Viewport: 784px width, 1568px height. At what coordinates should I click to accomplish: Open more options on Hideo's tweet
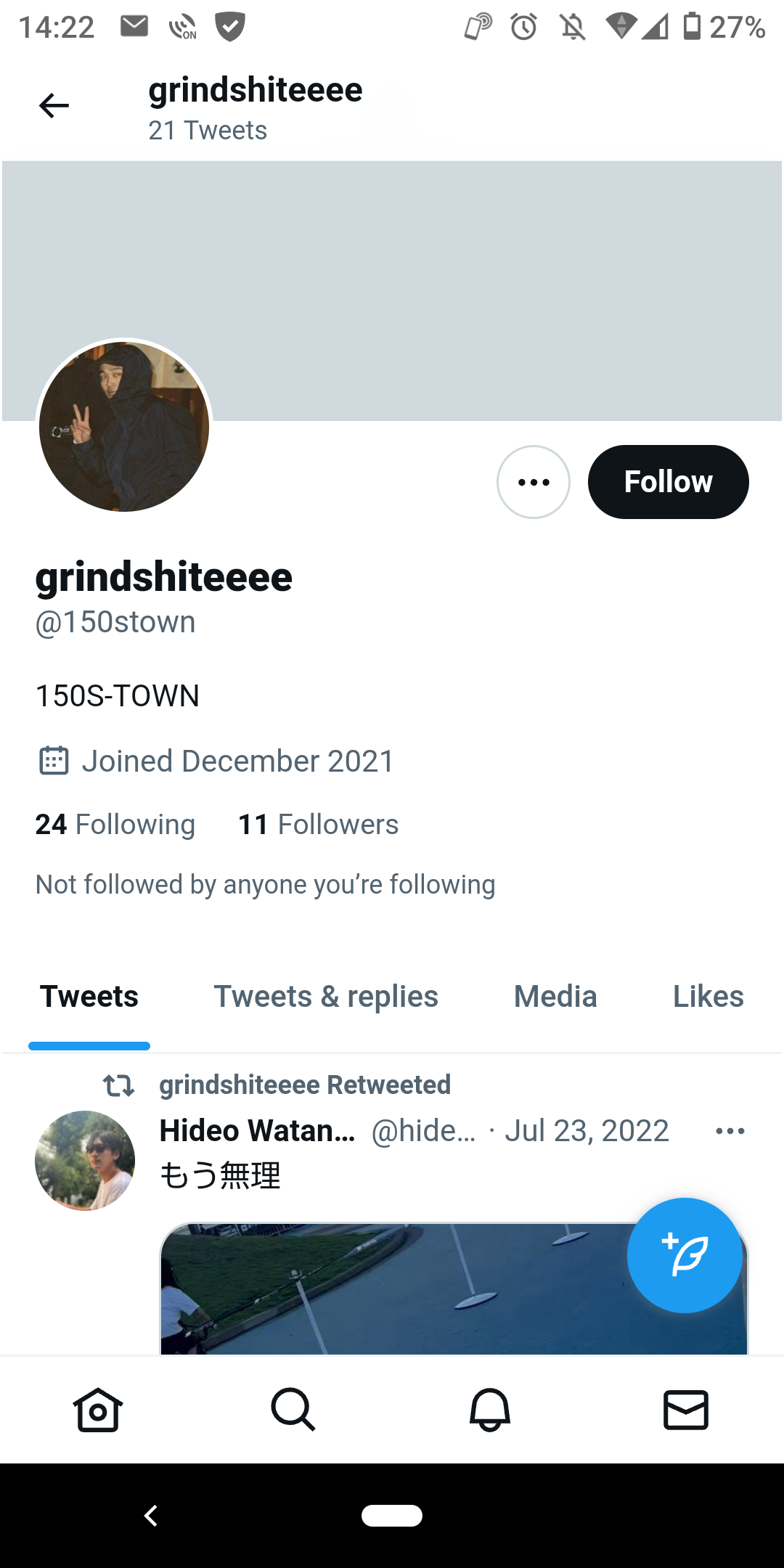pos(730,1131)
